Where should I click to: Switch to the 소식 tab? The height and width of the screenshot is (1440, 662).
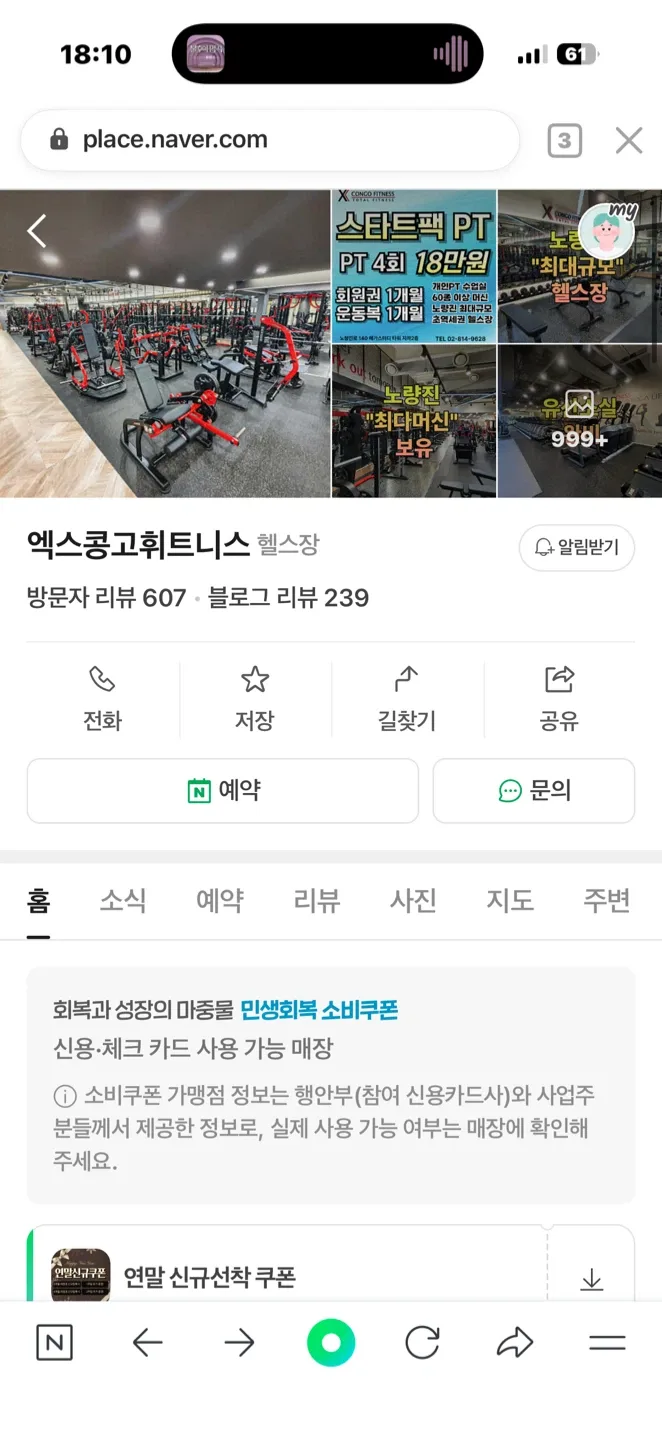coord(122,901)
